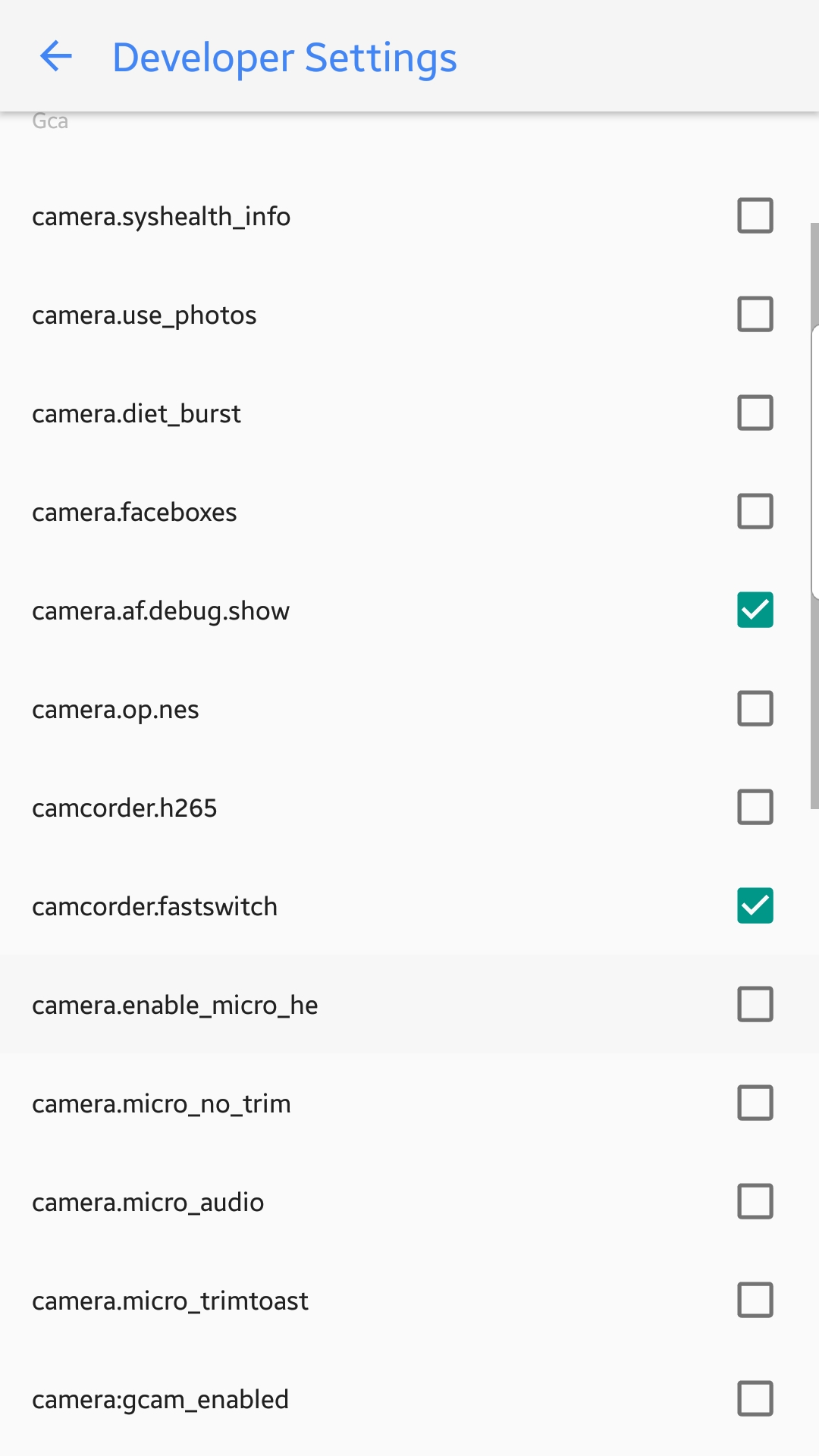Uncheck camera.af.debug.show
Screen dimensions: 819x1456
pyautogui.click(x=755, y=610)
